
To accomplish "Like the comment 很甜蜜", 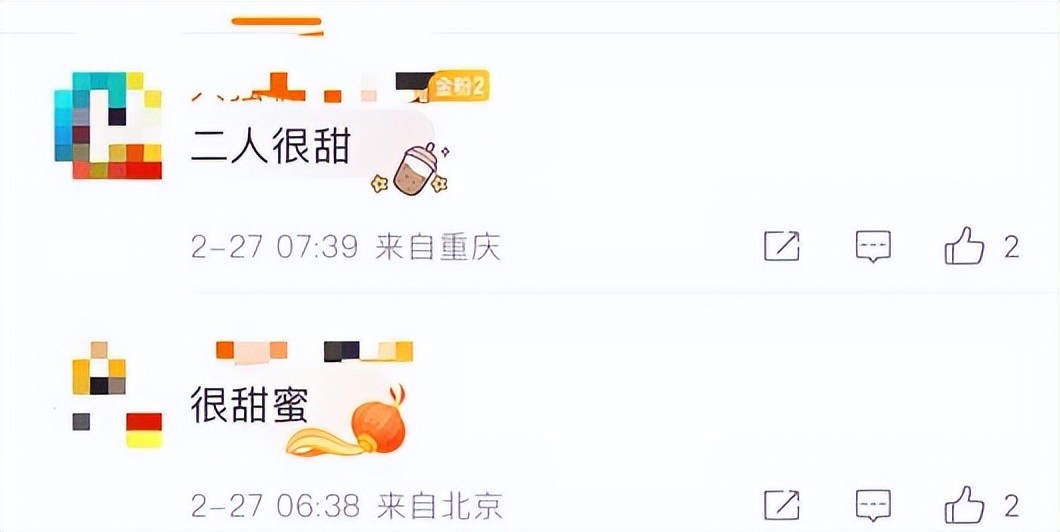I will 964,504.
